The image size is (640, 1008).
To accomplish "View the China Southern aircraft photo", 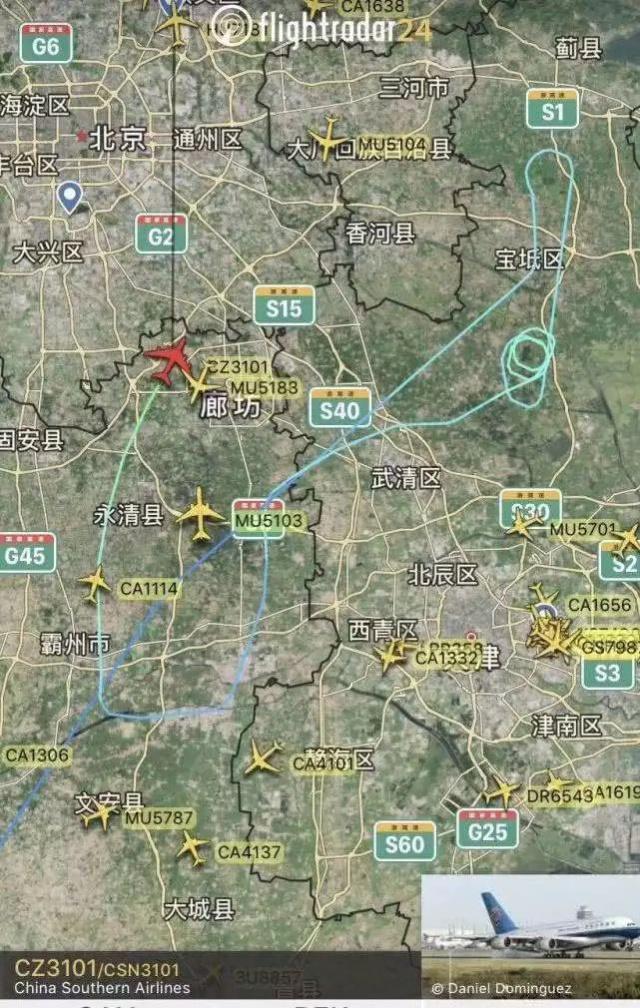I will 530,930.
